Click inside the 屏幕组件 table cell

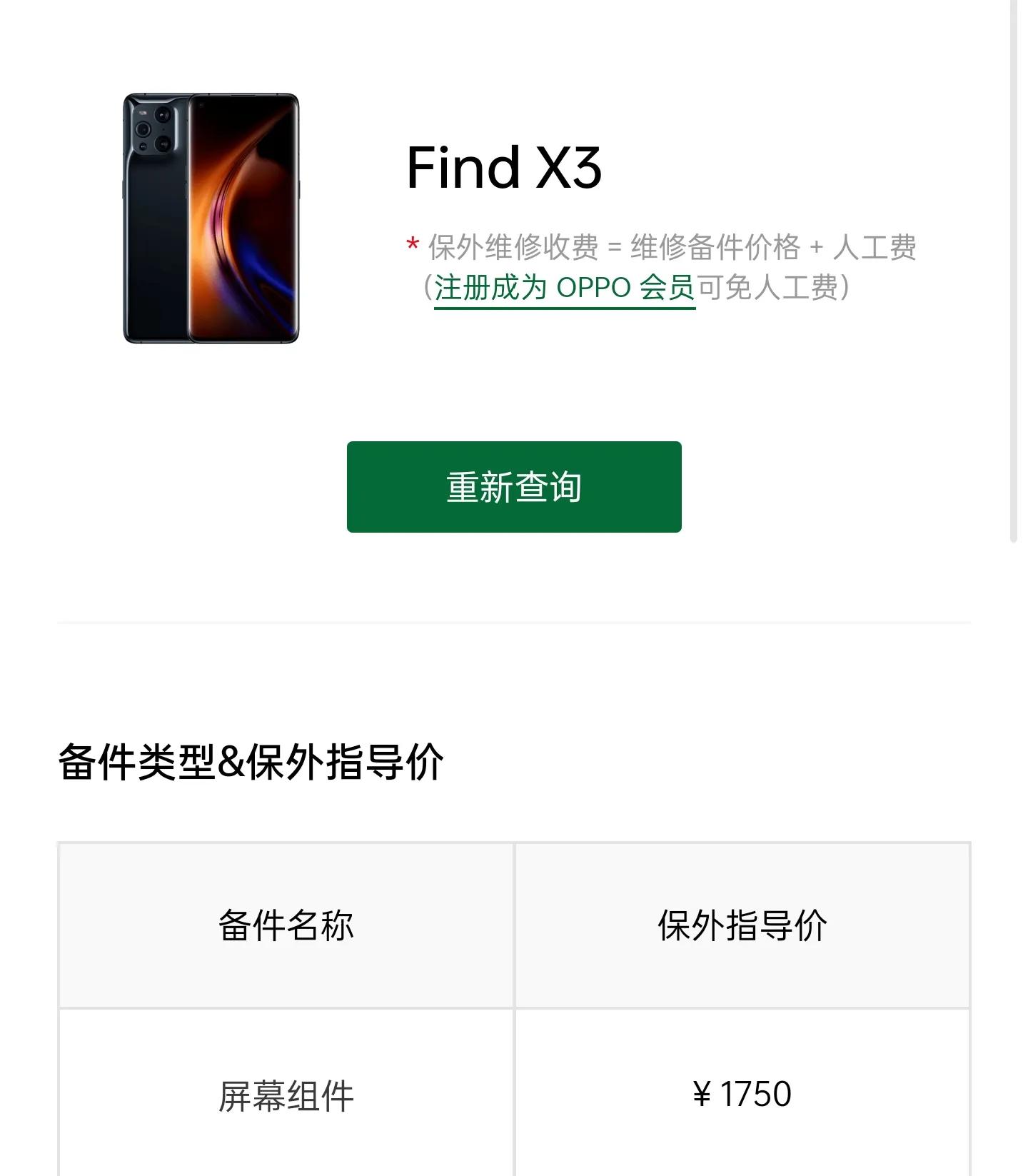[x=284, y=1093]
